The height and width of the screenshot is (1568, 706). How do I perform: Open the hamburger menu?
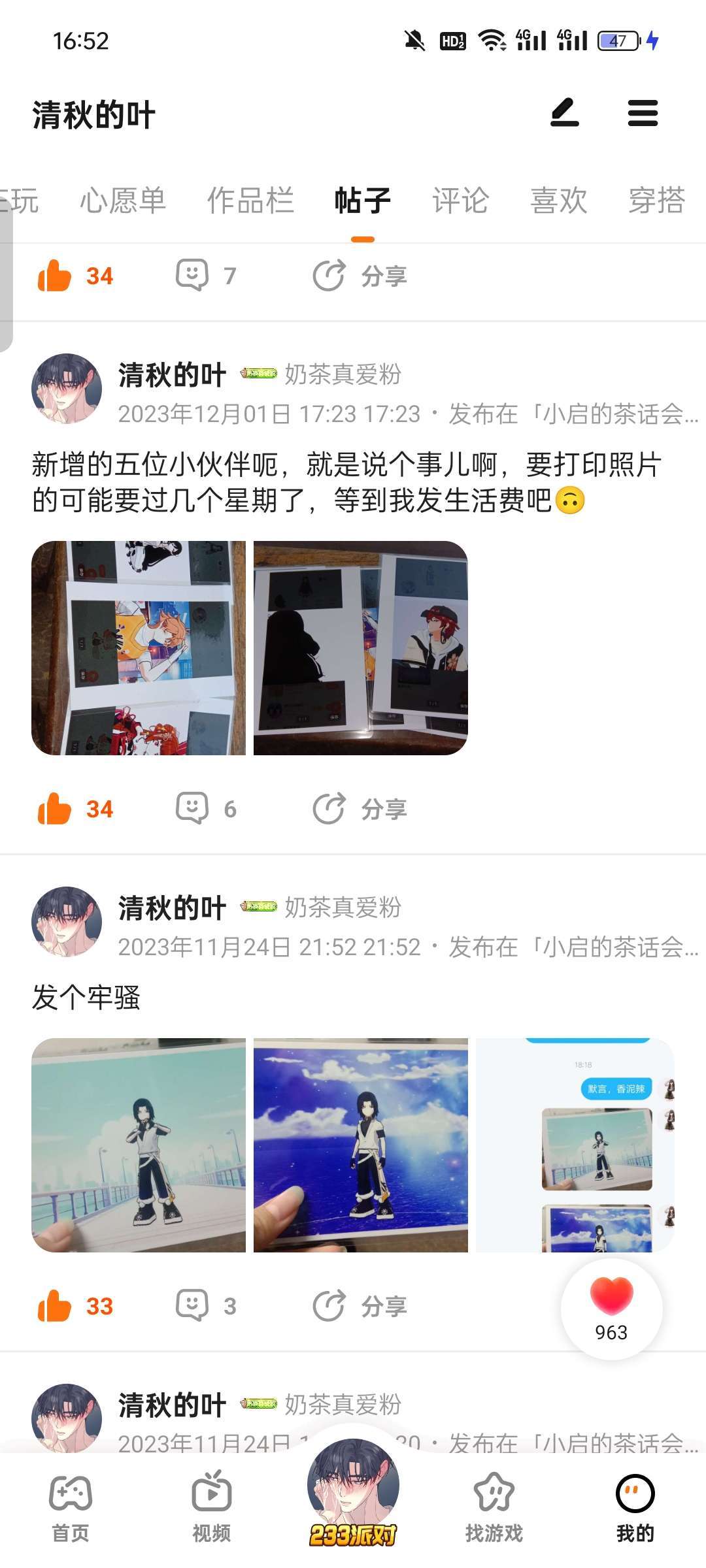pyautogui.click(x=643, y=113)
